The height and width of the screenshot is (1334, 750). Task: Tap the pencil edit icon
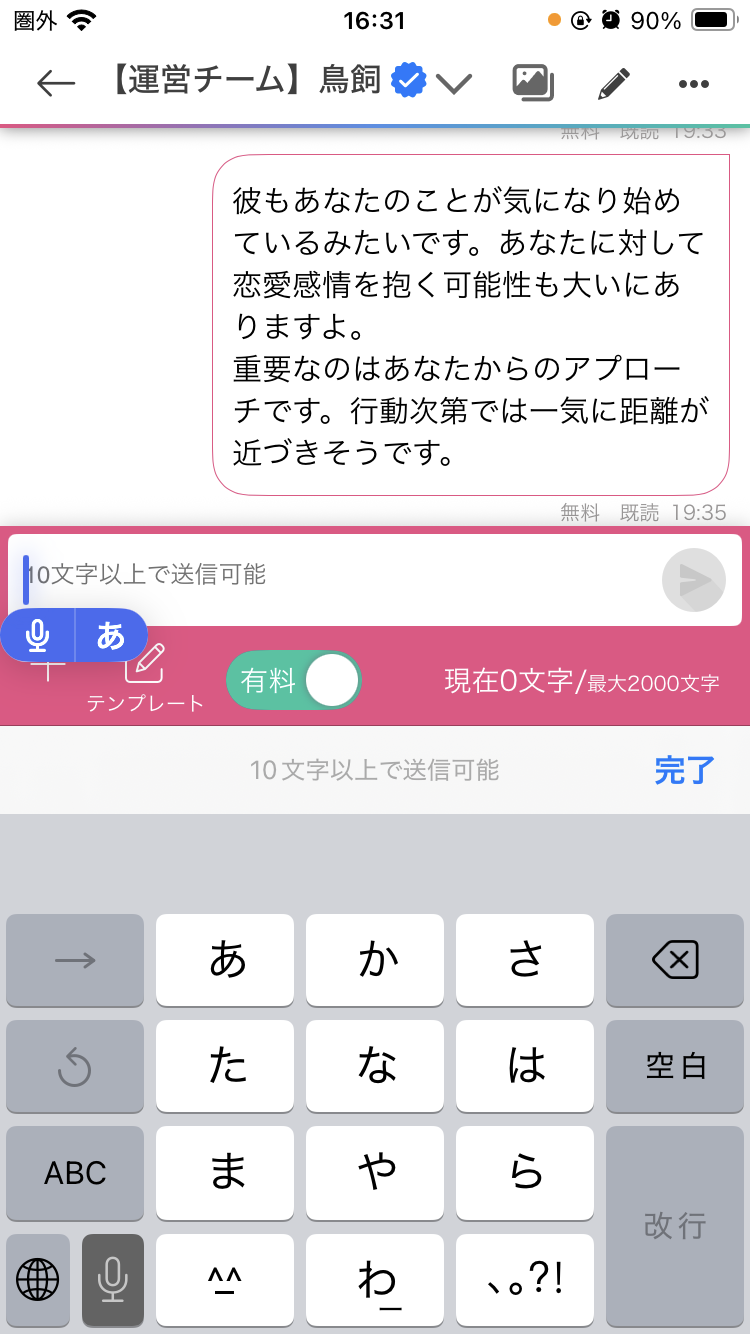click(x=614, y=84)
